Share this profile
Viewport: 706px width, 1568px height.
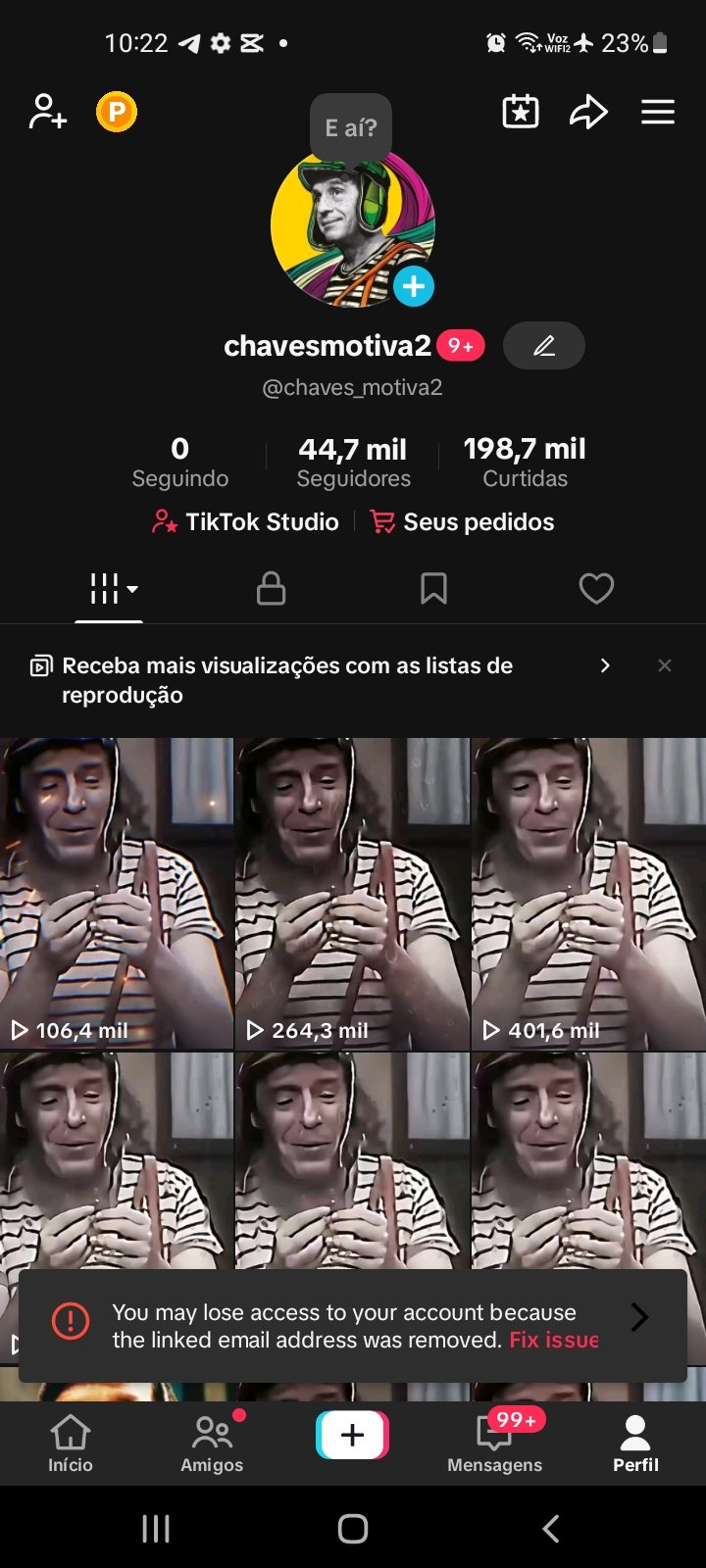[x=588, y=112]
